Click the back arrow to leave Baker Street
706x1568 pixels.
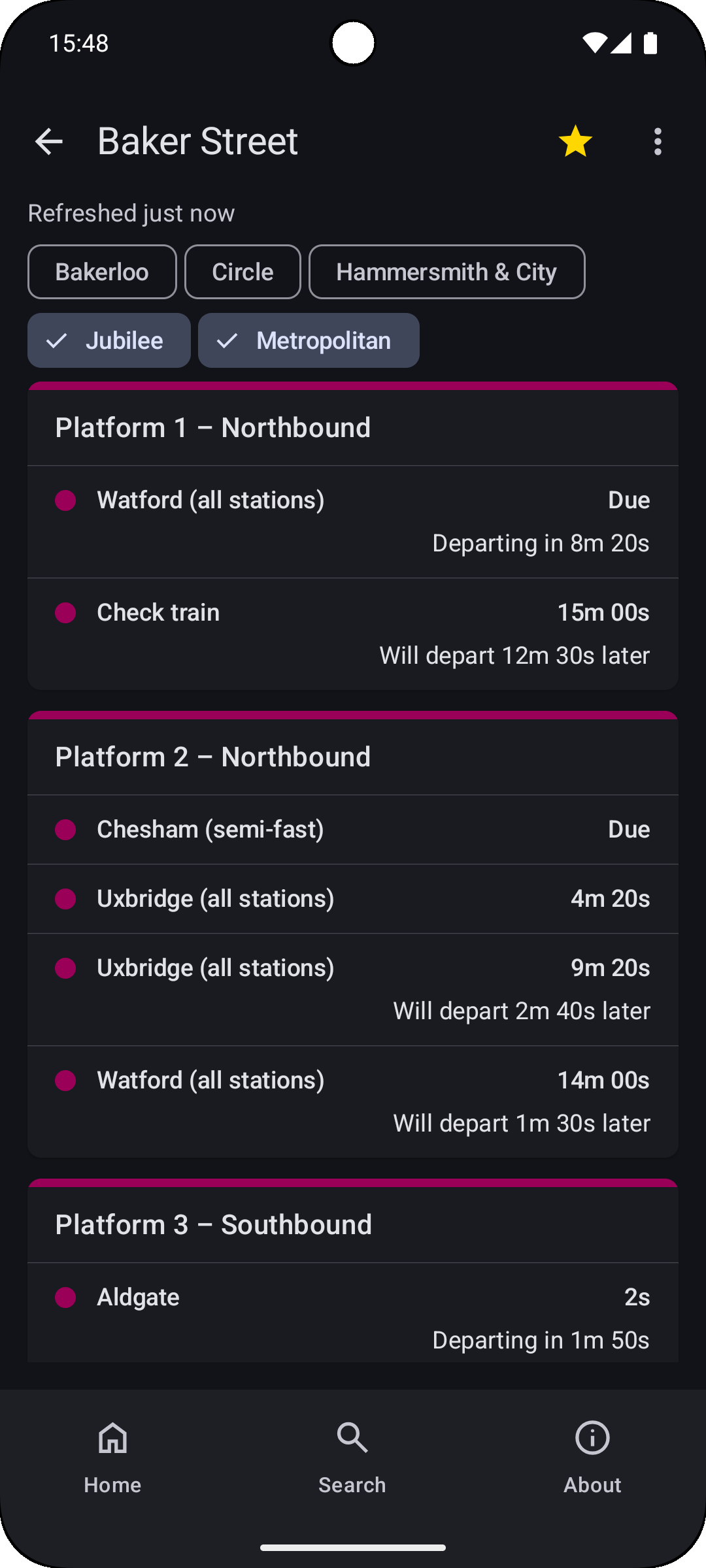48,140
